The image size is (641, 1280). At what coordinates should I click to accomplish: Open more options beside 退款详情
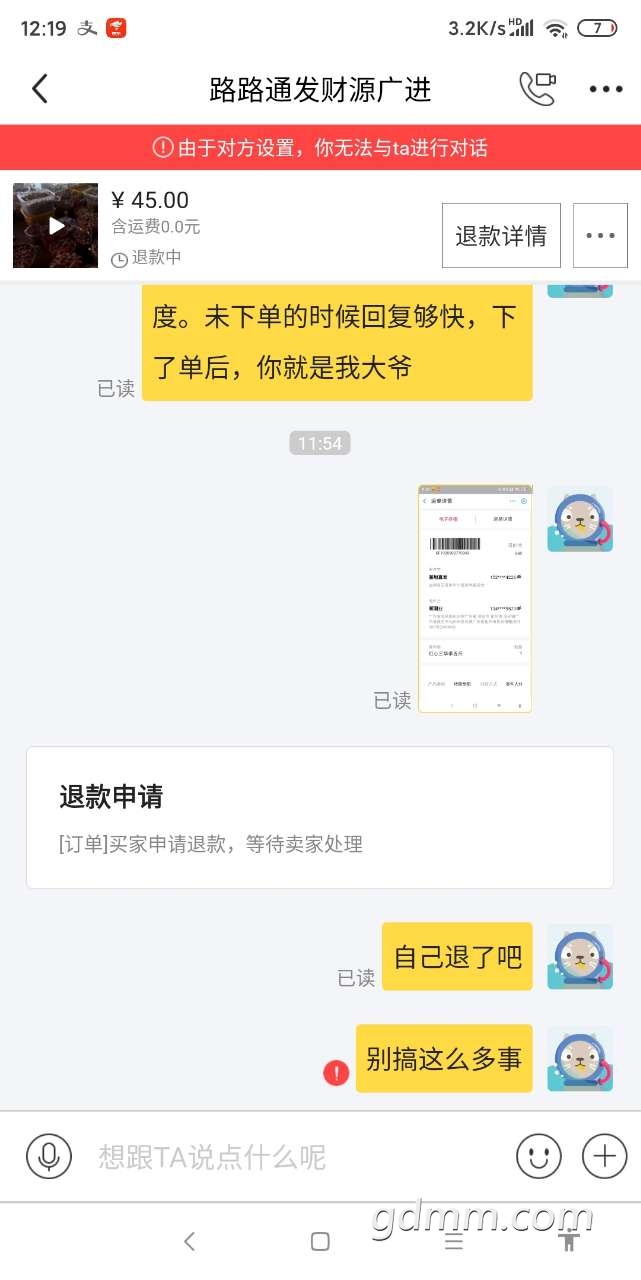click(x=600, y=236)
